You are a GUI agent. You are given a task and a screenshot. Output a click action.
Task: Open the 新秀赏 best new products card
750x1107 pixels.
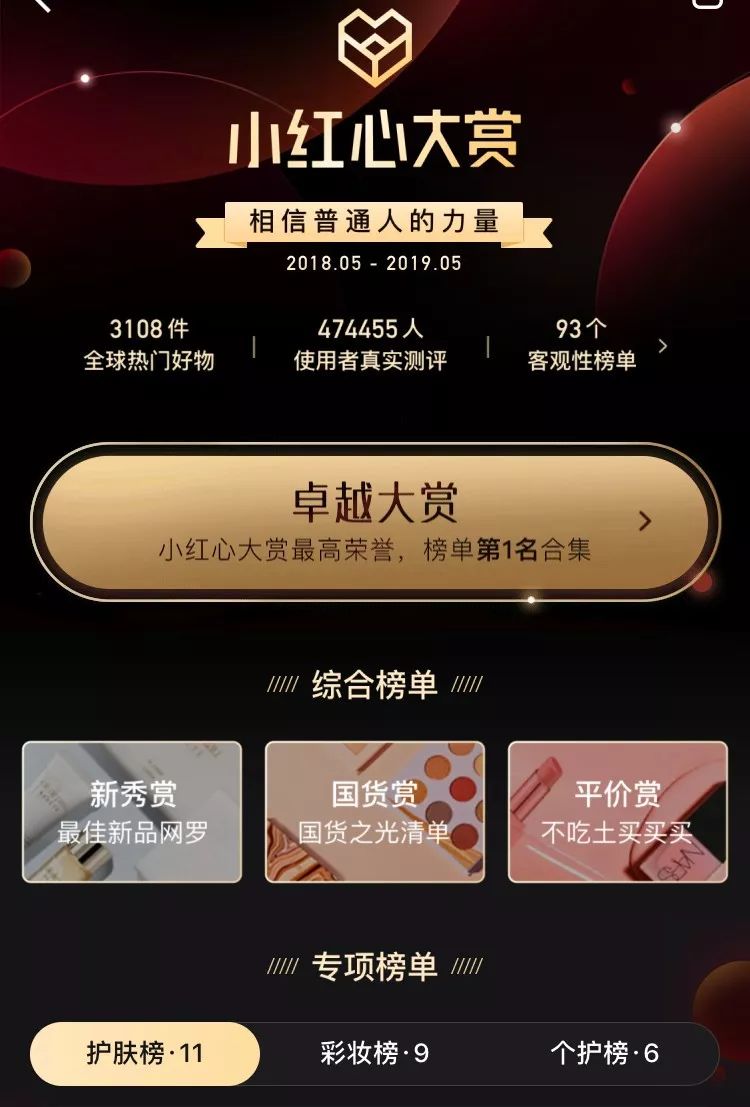132,811
